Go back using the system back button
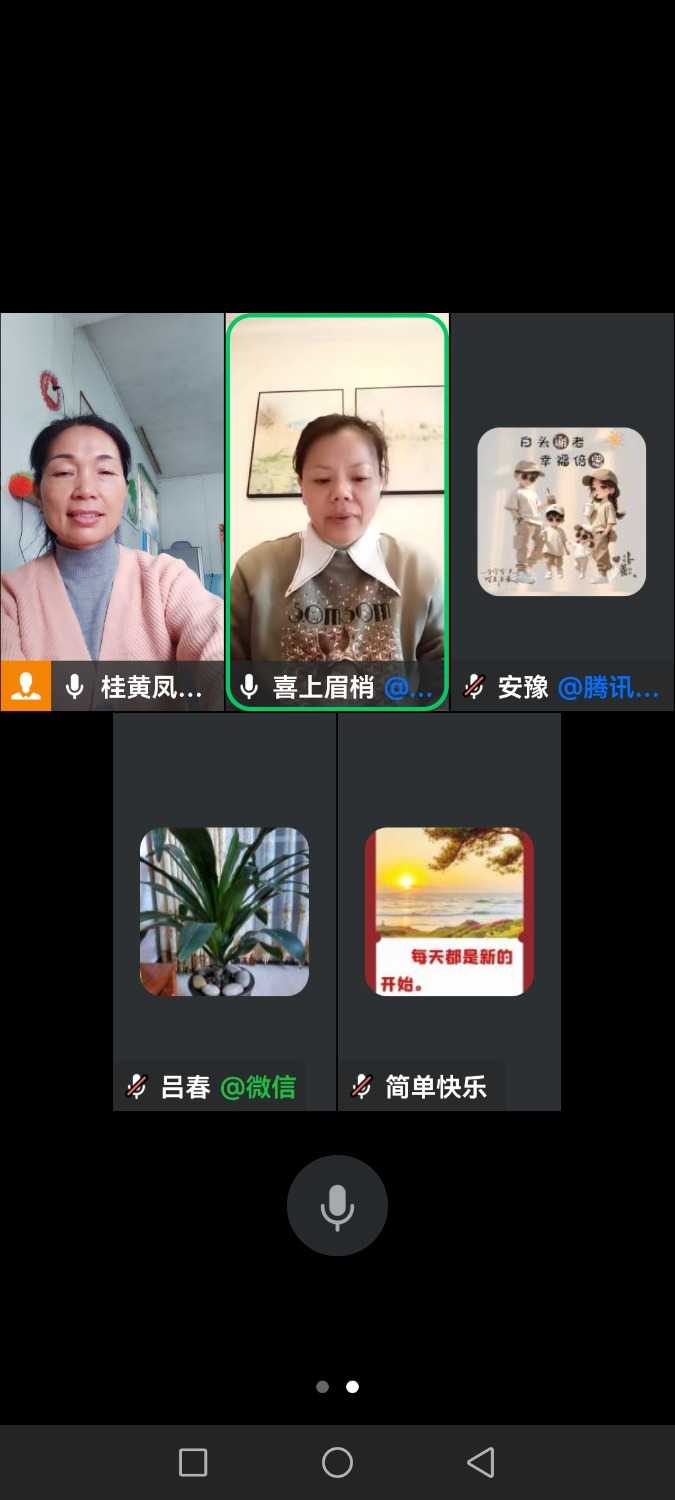 coord(481,1463)
